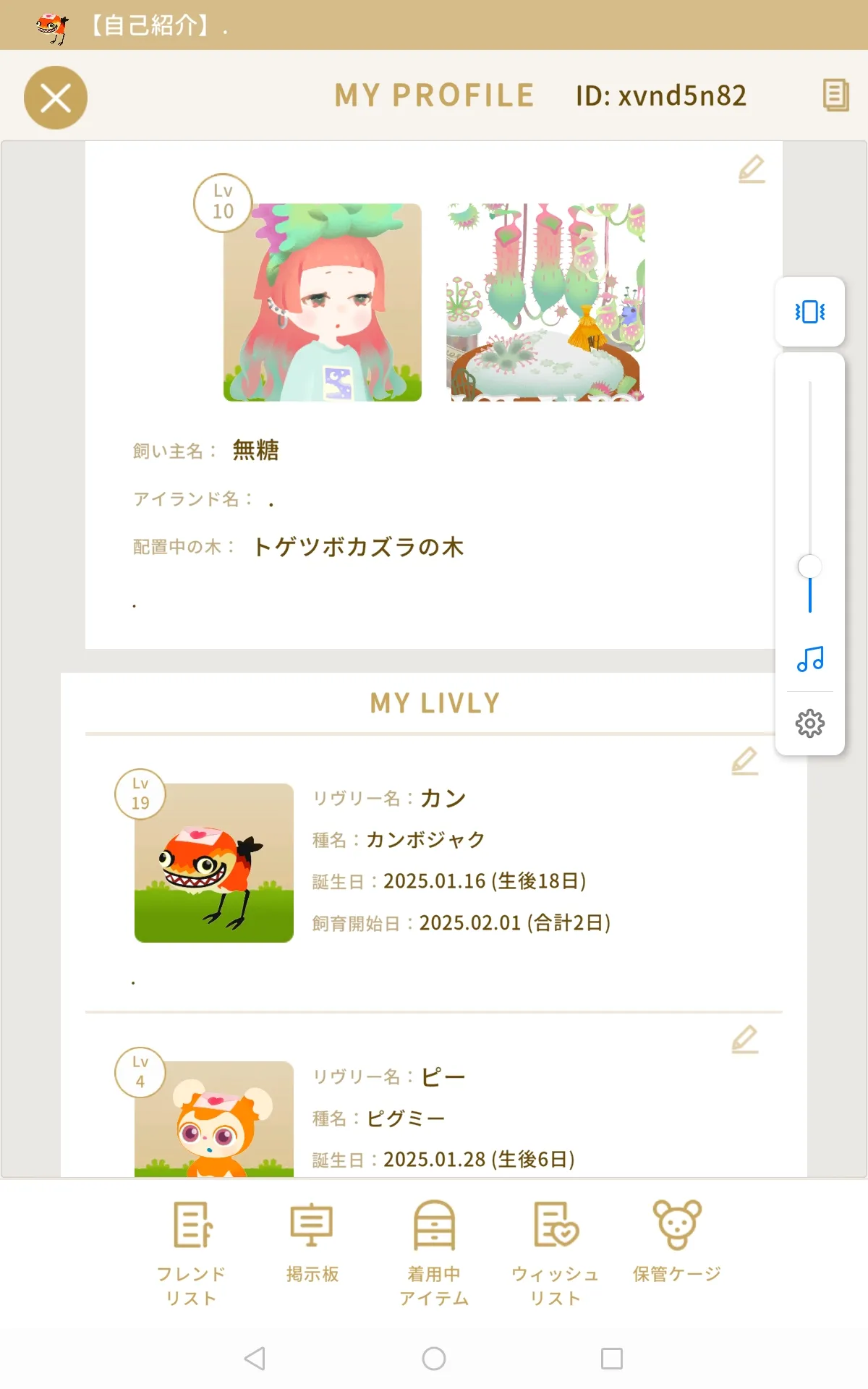Open ウィッシュリスト

[556, 1253]
